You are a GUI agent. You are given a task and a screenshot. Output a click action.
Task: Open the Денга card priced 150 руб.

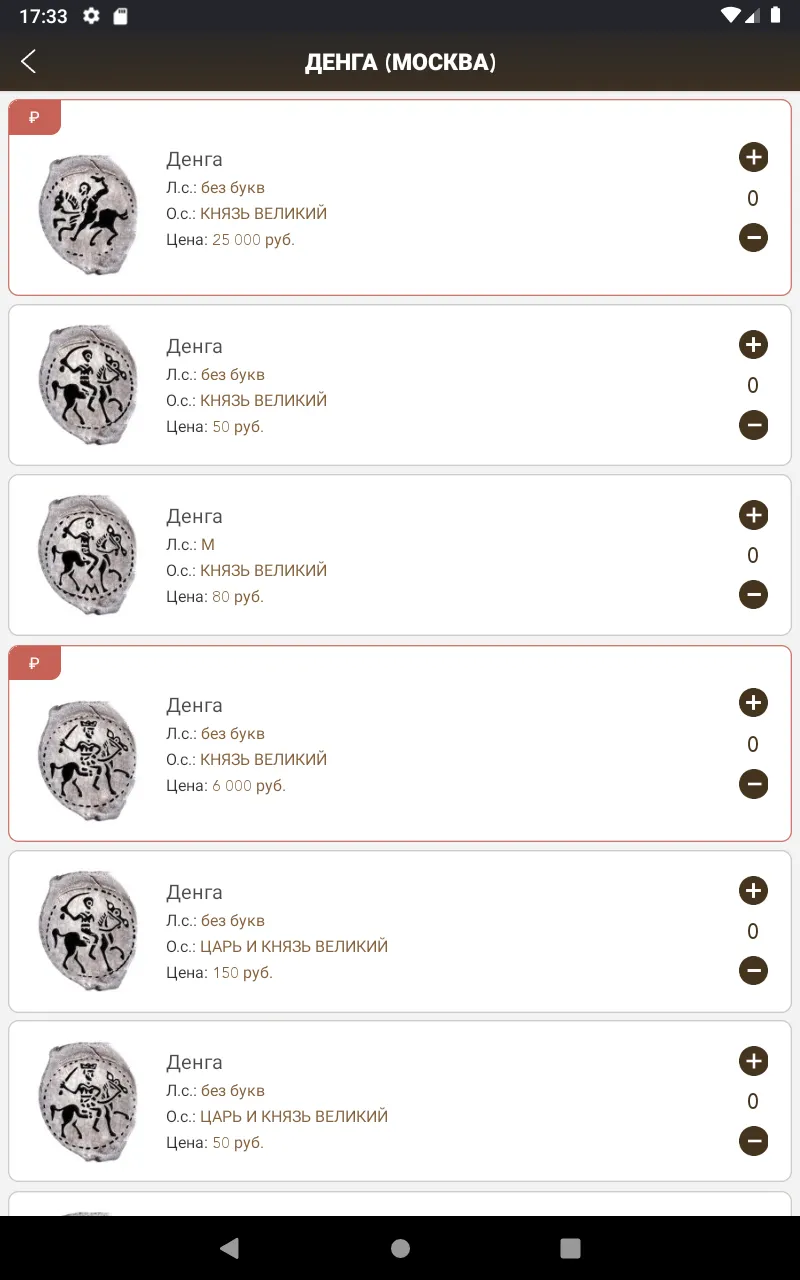pyautogui.click(x=400, y=931)
